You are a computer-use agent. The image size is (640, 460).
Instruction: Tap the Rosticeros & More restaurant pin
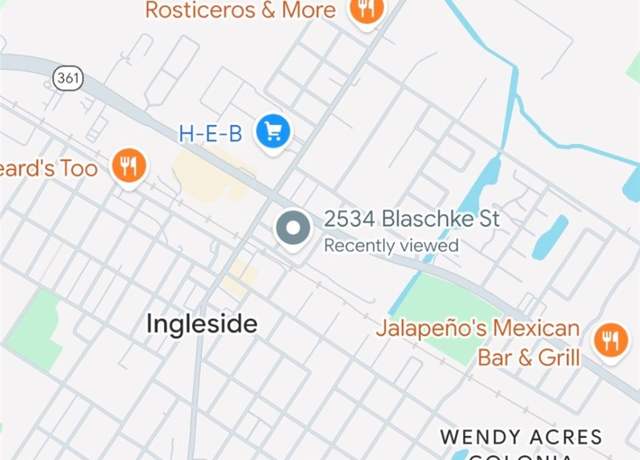click(x=367, y=11)
